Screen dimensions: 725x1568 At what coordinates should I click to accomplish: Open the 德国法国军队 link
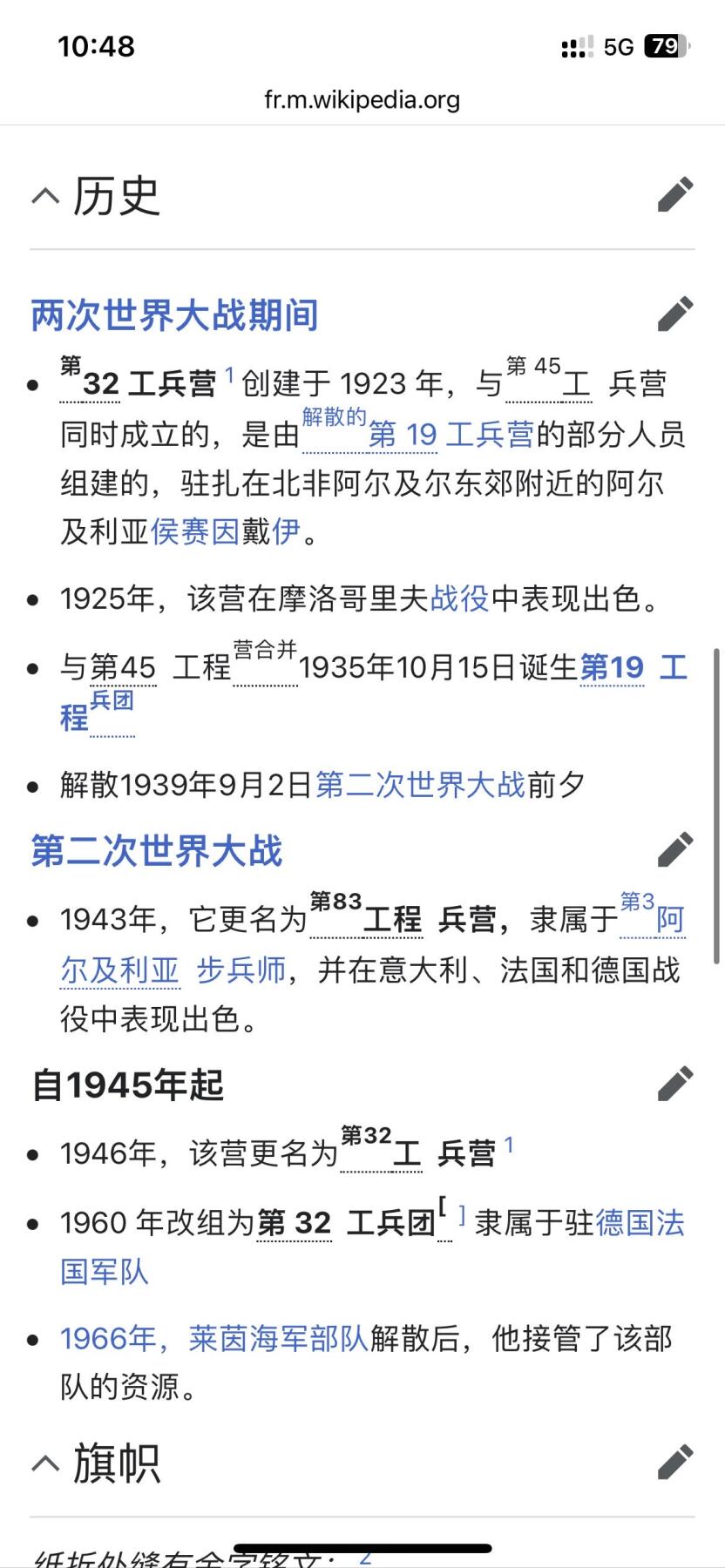640,1223
